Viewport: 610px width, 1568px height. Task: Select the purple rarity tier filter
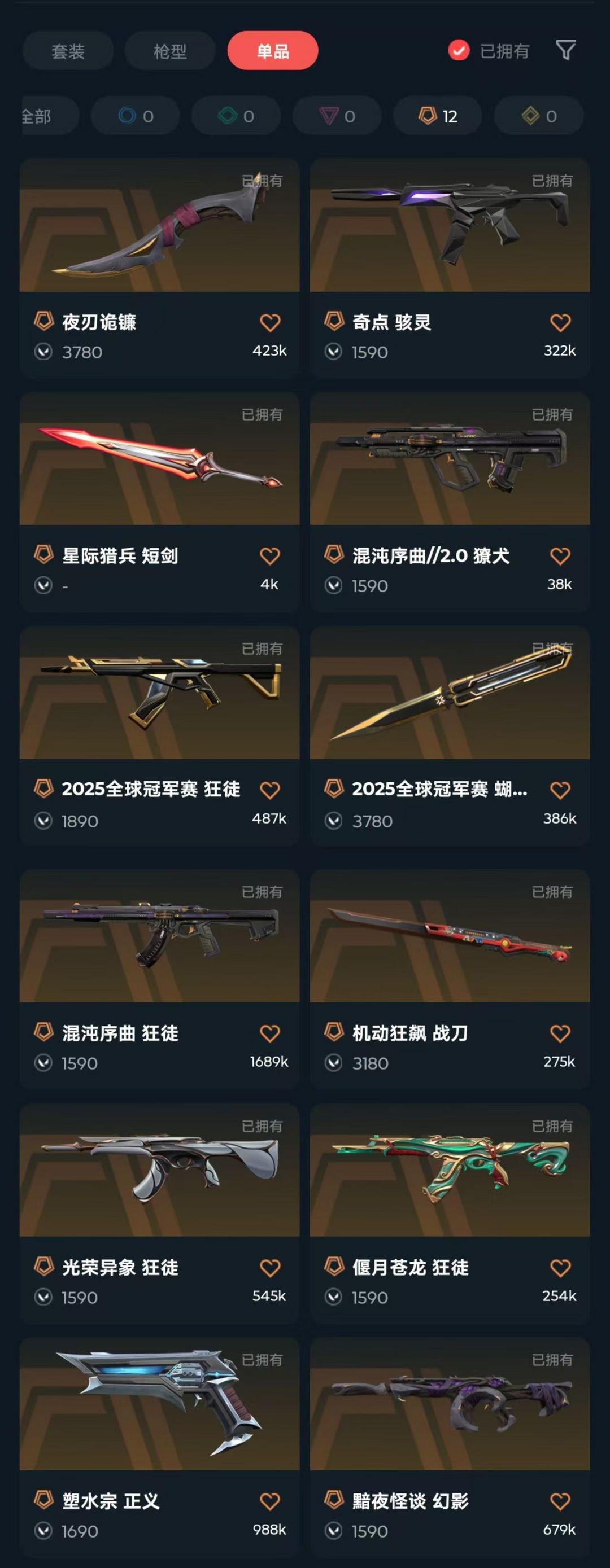[337, 116]
